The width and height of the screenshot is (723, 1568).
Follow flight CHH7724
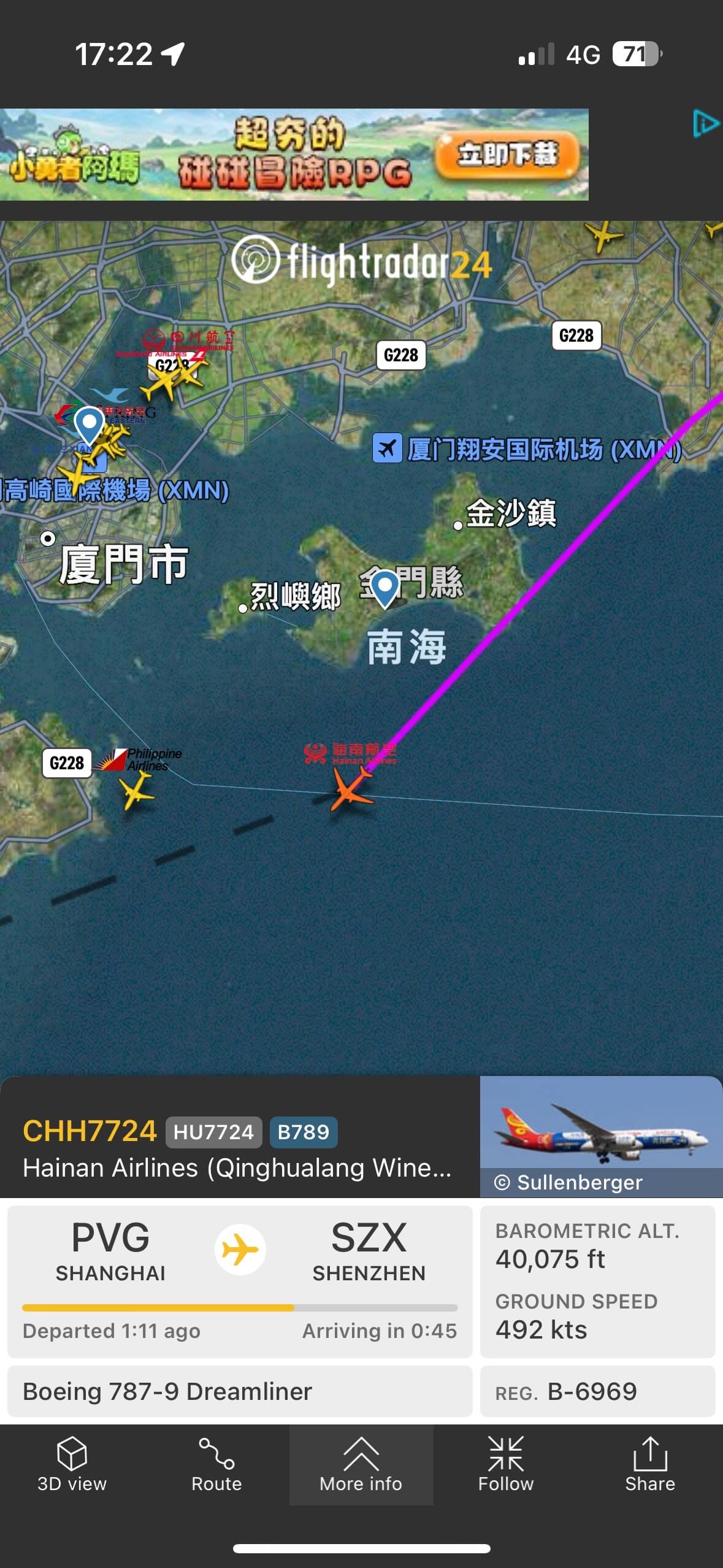click(x=505, y=1465)
